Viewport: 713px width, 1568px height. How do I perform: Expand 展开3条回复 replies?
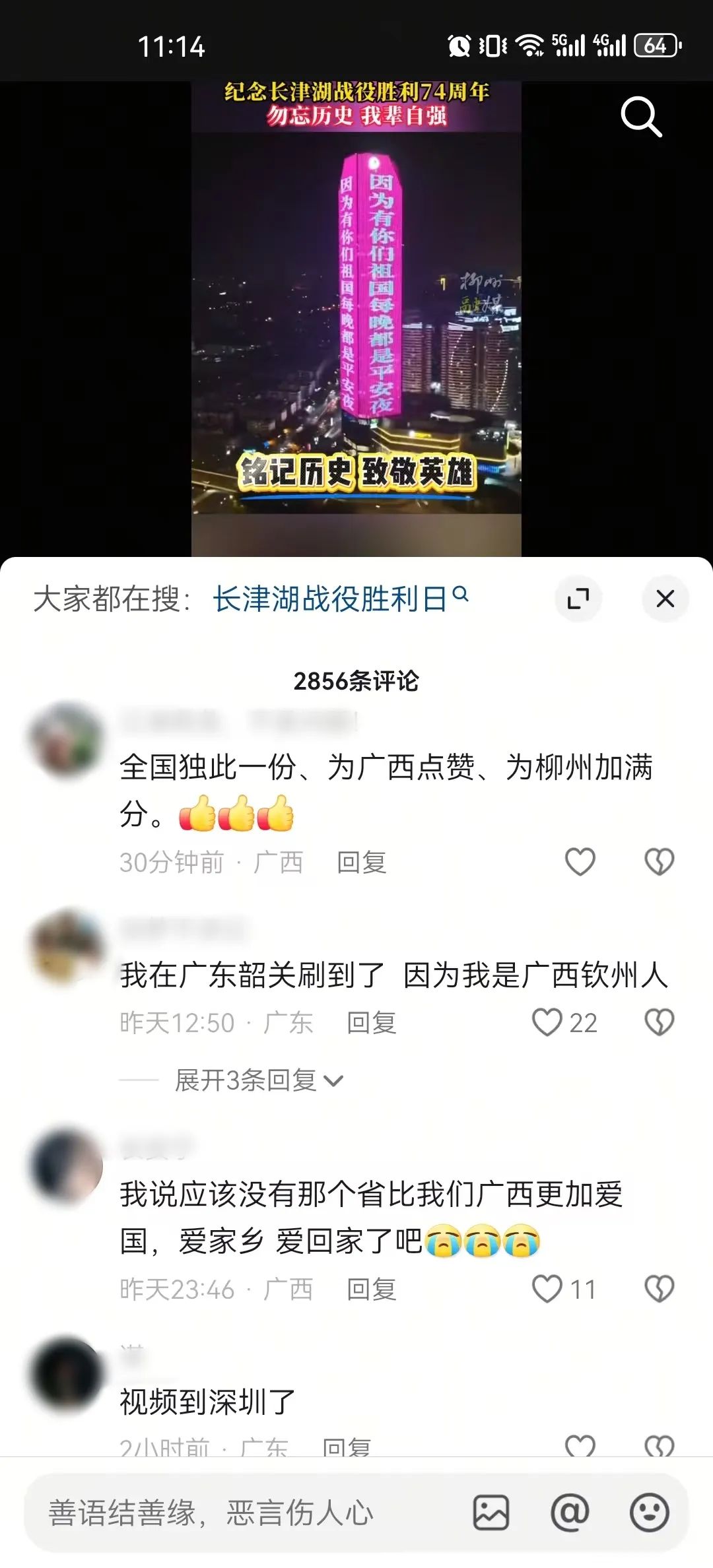pos(257,1080)
